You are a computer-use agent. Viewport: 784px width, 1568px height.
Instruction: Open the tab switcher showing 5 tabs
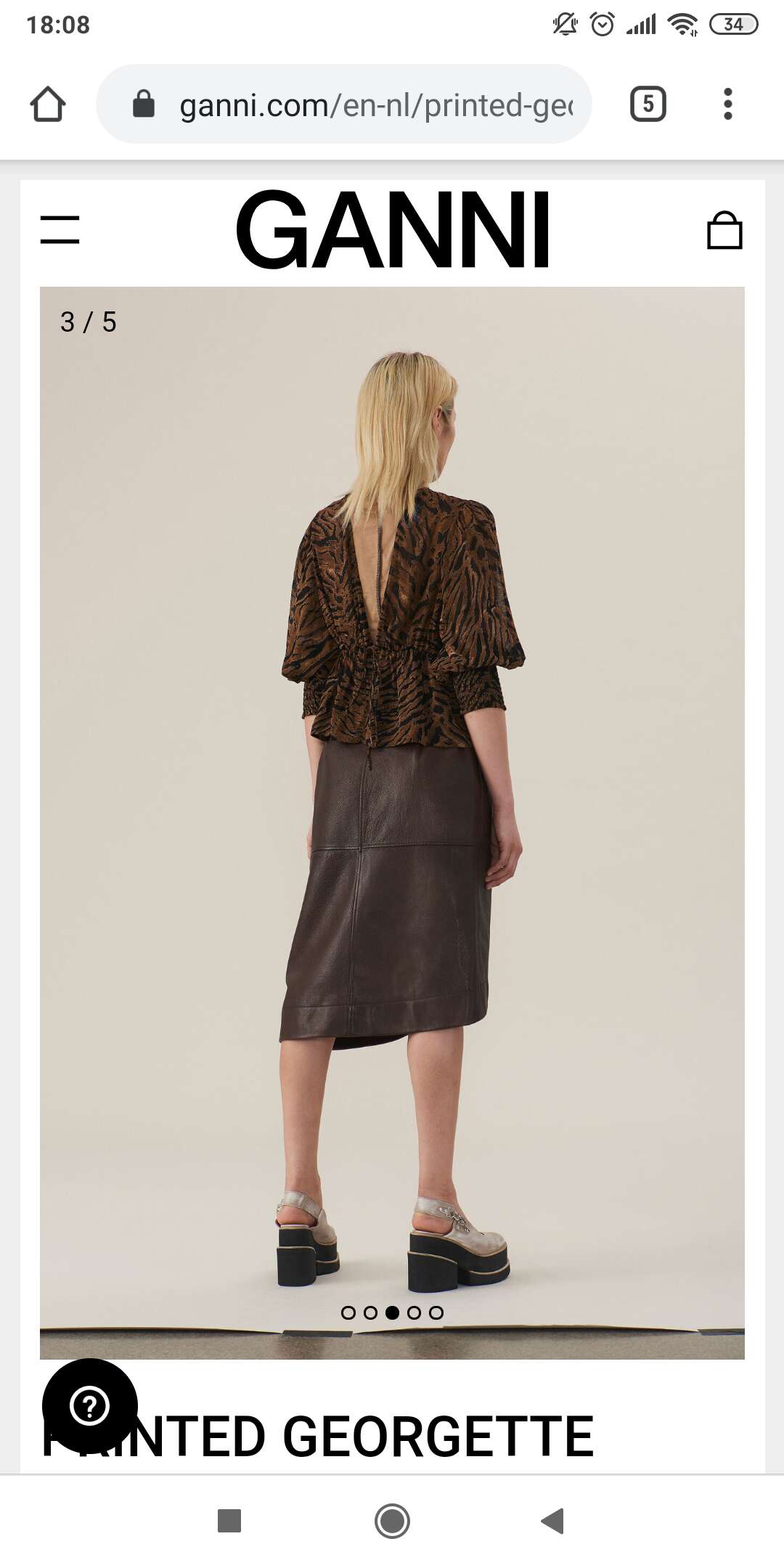pos(648,104)
